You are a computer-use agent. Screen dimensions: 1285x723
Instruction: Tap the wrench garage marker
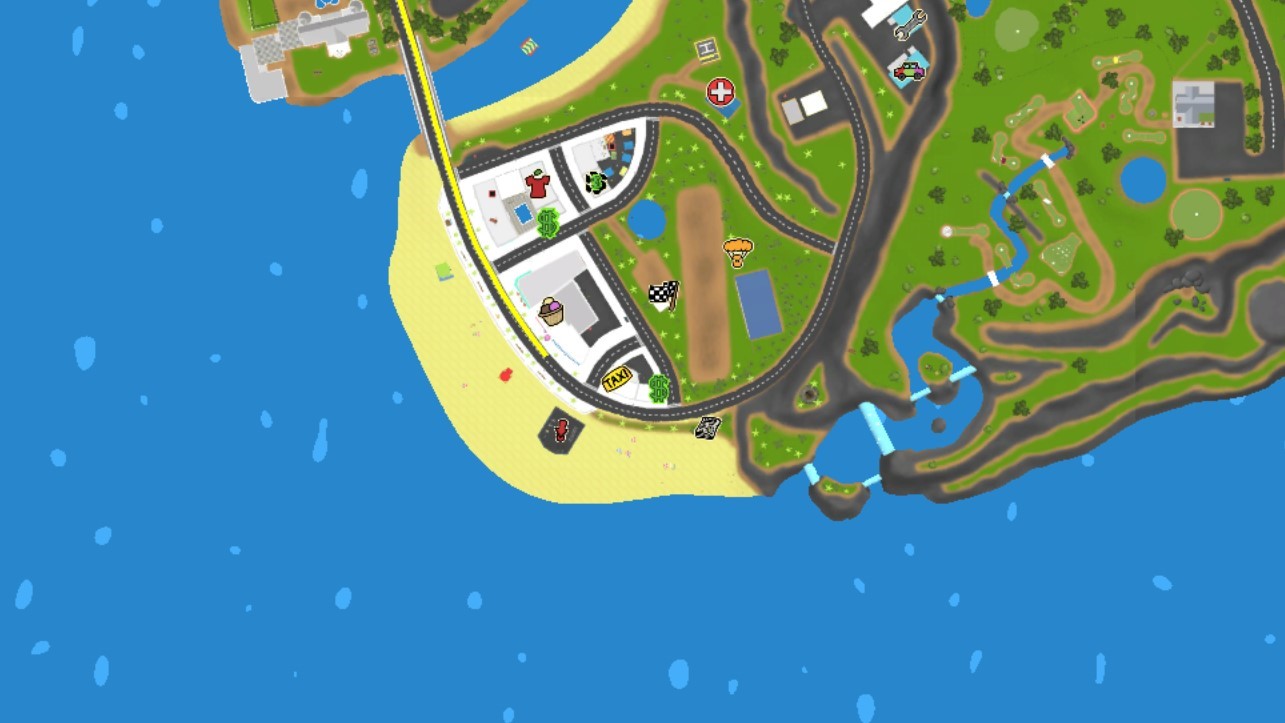coord(909,25)
